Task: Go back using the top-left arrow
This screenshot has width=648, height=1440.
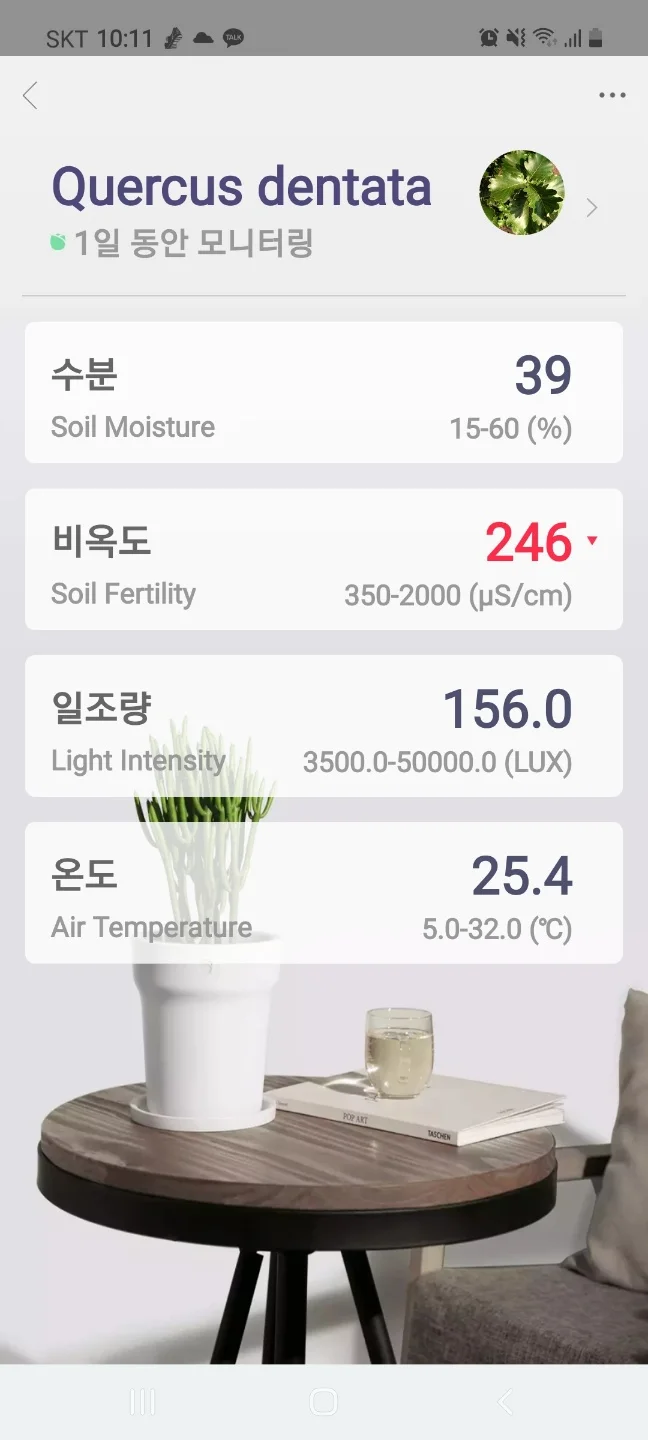Action: click(x=30, y=96)
